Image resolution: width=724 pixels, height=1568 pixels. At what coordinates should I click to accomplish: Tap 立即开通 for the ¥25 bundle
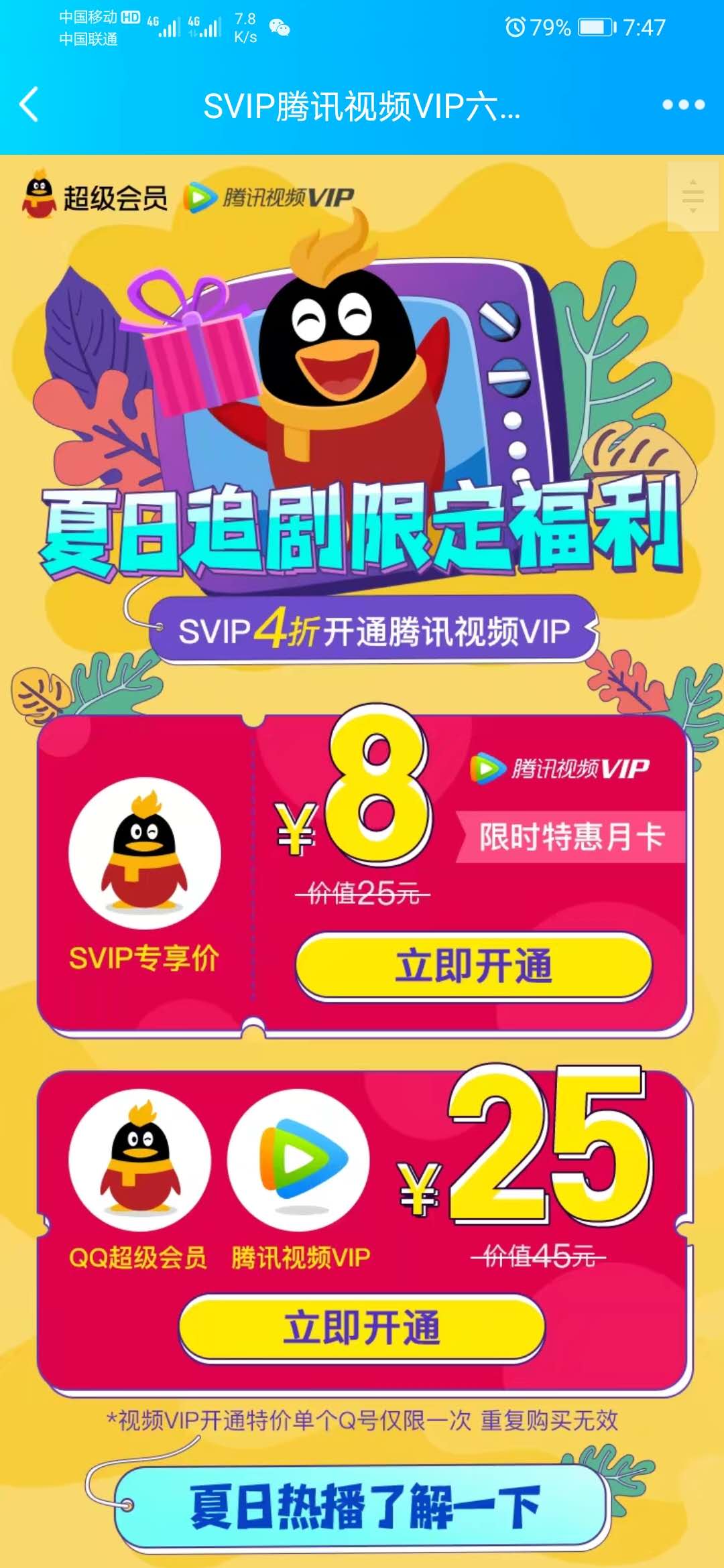[x=362, y=1327]
